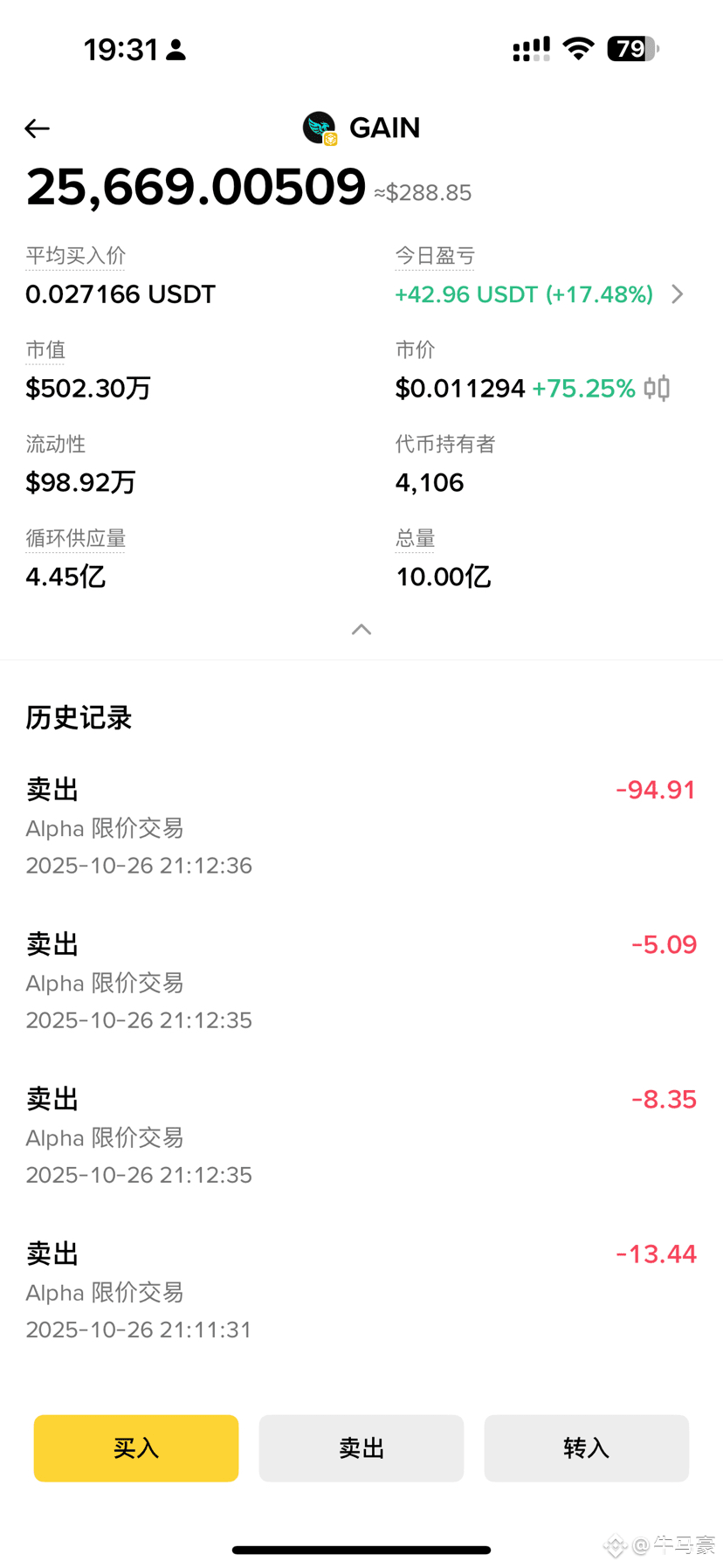View the sell record of -13.44

361,1290
